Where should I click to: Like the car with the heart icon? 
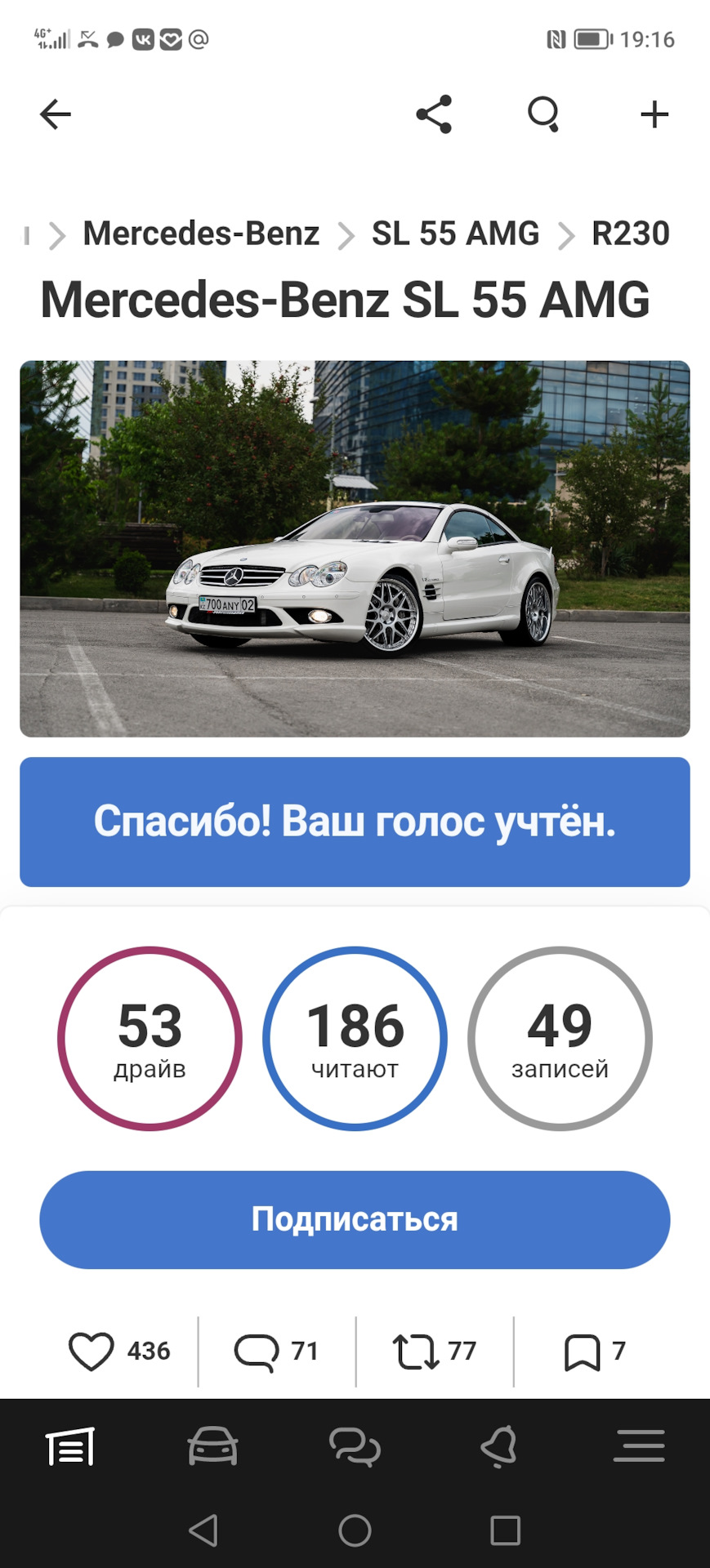pyautogui.click(x=92, y=1352)
